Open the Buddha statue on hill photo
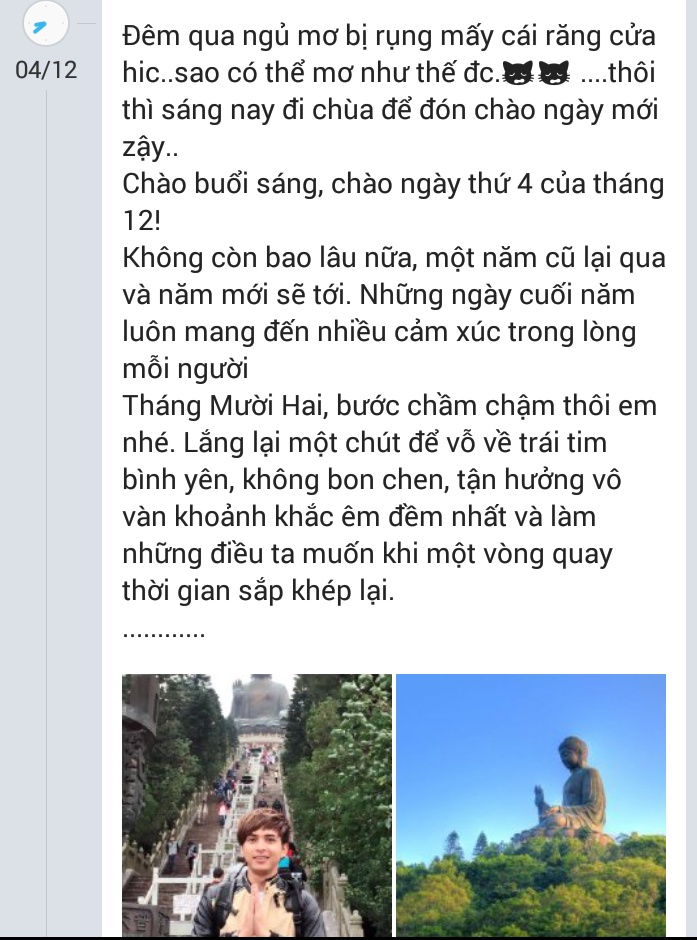Viewport: 697px width, 940px height. (530, 804)
